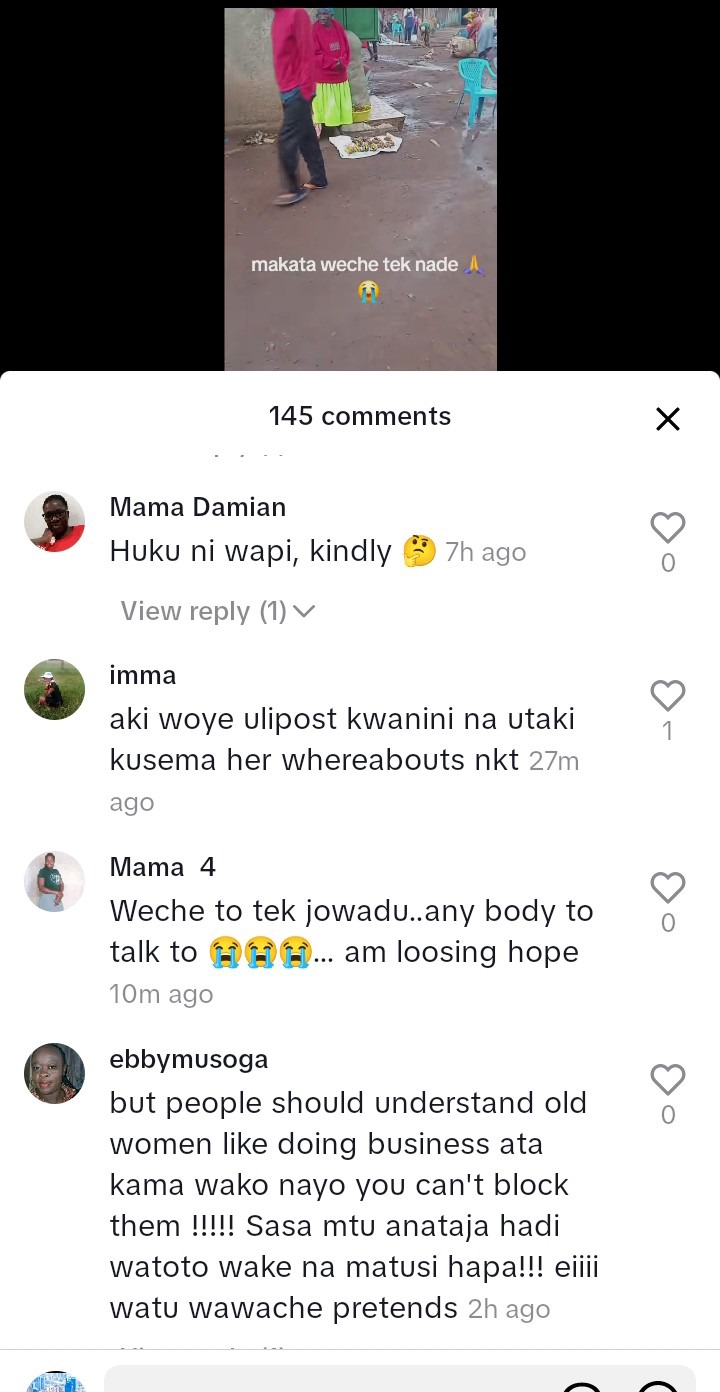Image resolution: width=720 pixels, height=1392 pixels.
Task: Open the username ebbymusoga
Action: tap(188, 1059)
